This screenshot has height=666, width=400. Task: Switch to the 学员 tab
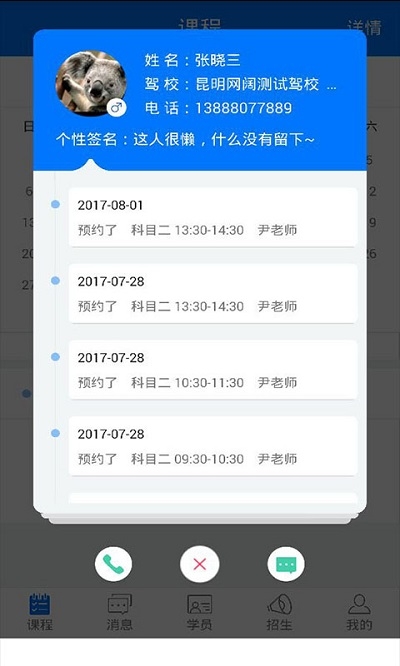(200, 612)
